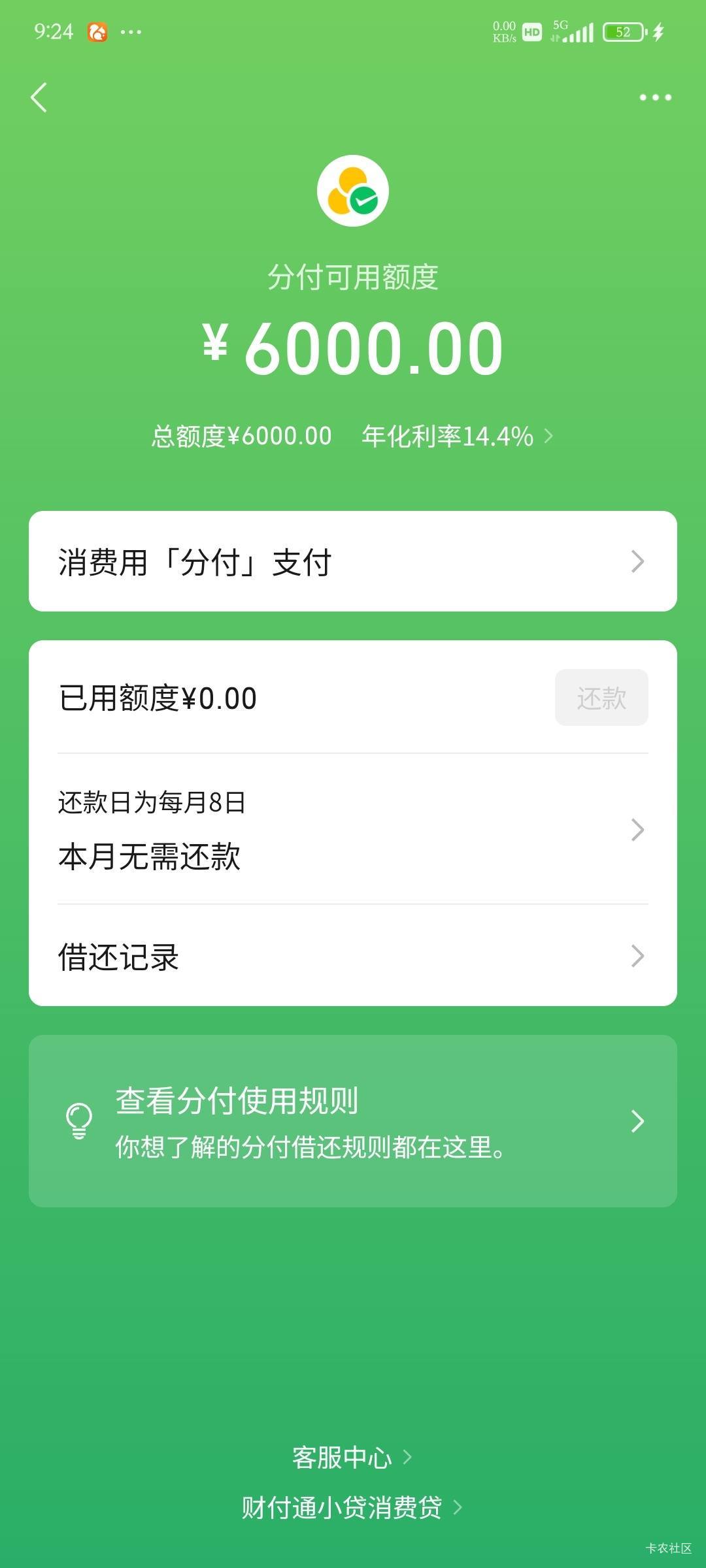
Task: Open the 财付通小贷消费贷 link
Action: point(352,1507)
